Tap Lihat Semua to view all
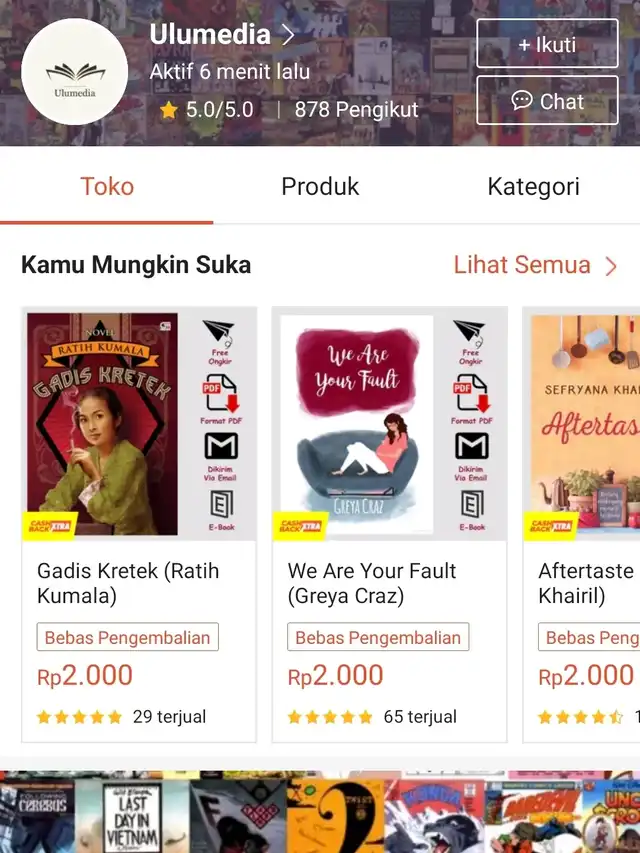The width and height of the screenshot is (640, 853). point(535,265)
